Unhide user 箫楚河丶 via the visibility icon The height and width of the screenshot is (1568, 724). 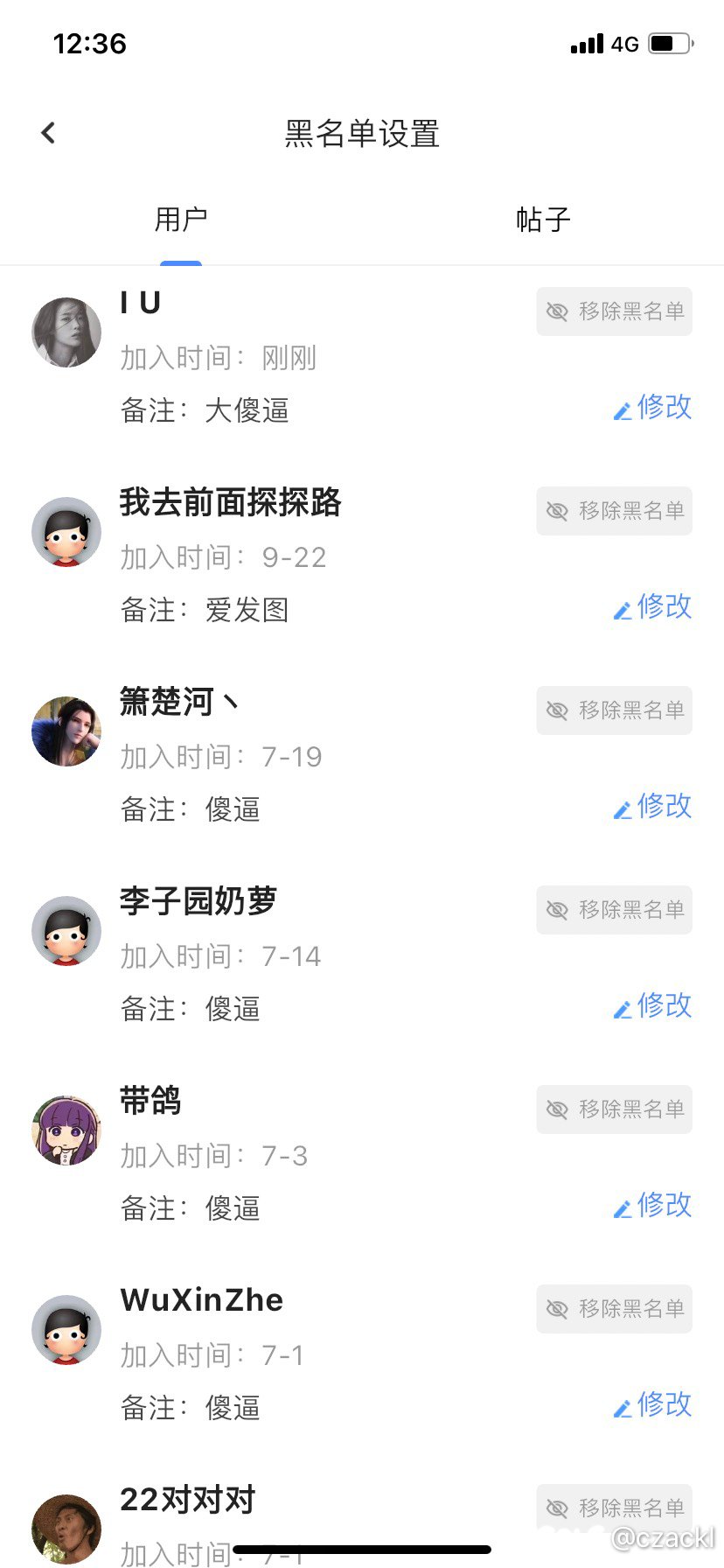[x=556, y=710]
